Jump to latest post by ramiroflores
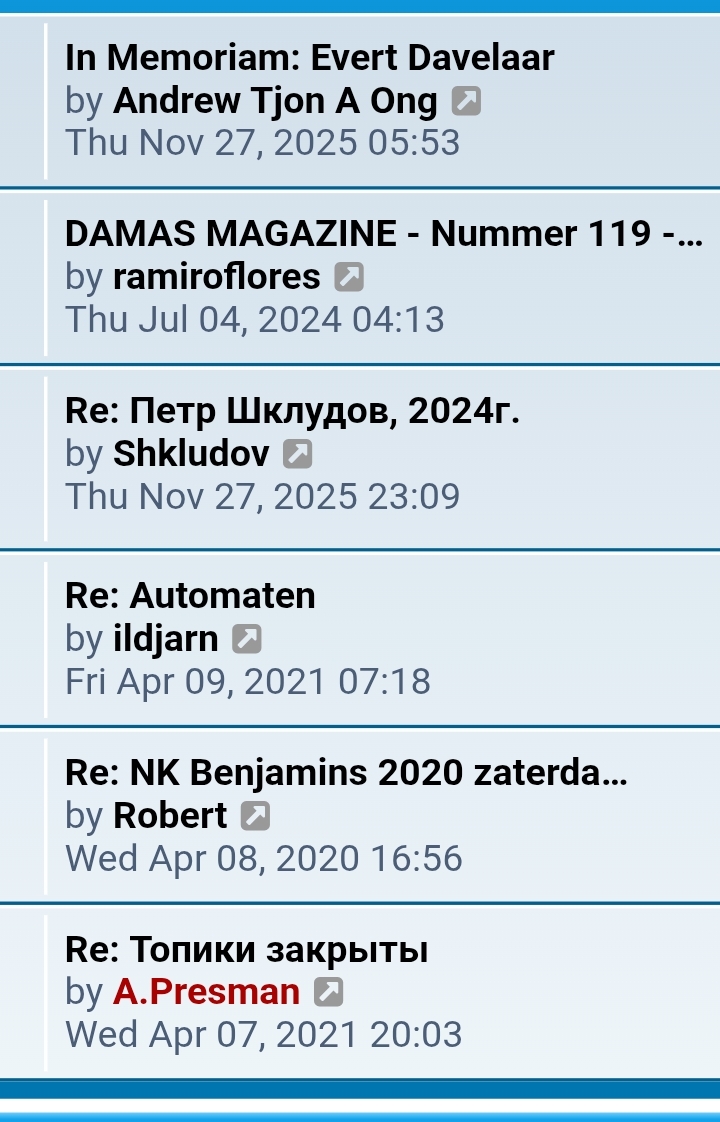720x1122 pixels. click(x=349, y=277)
